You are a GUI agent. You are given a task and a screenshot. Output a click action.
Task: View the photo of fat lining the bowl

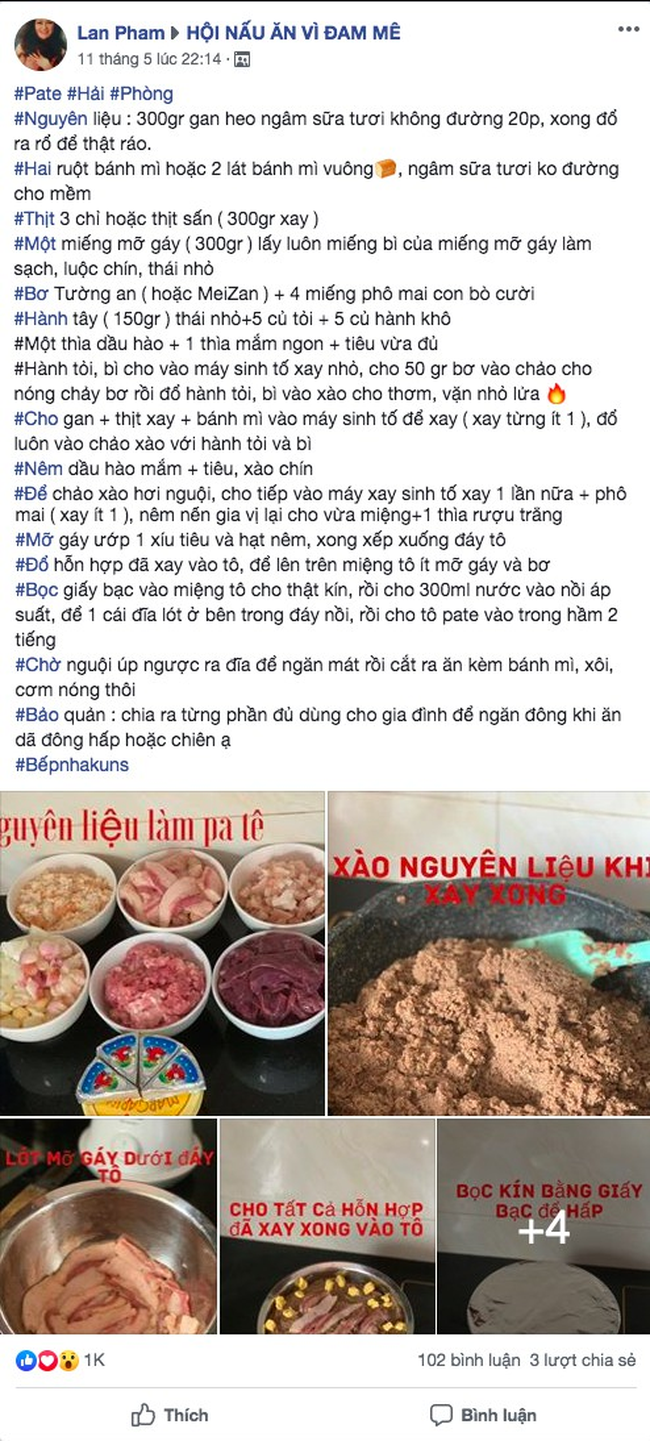tap(108, 1226)
